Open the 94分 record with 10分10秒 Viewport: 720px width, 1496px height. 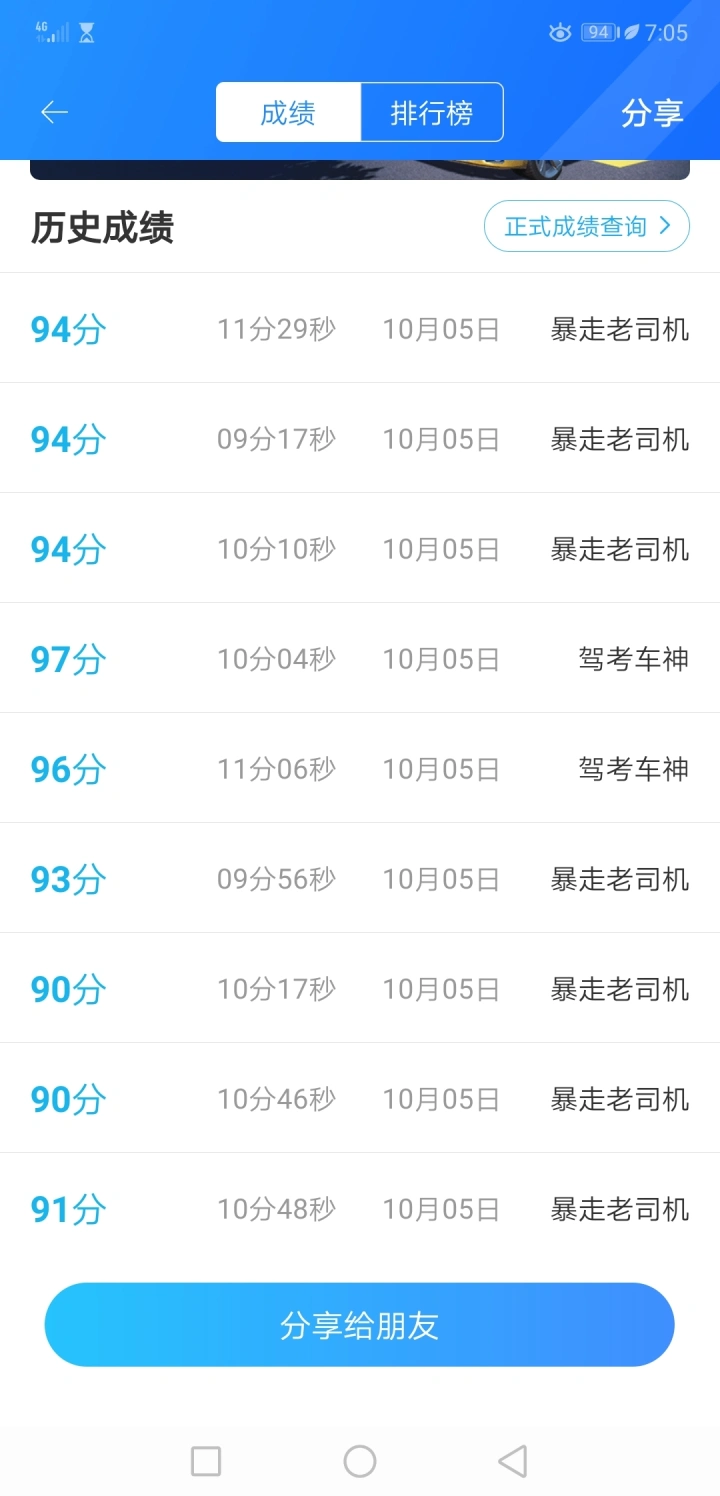tap(360, 549)
